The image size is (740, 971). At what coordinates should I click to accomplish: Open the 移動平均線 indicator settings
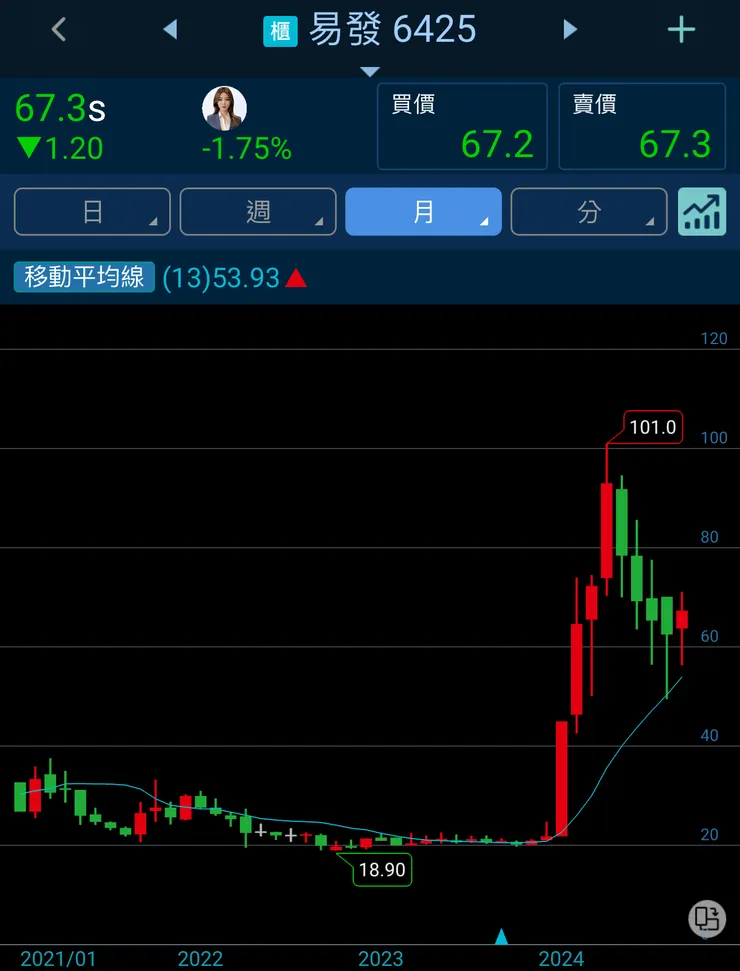click(x=84, y=277)
